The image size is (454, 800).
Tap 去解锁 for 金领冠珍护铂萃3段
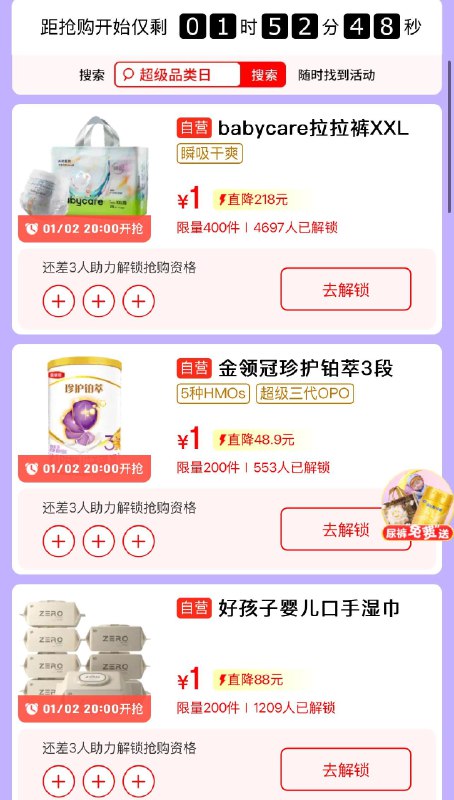(346, 529)
